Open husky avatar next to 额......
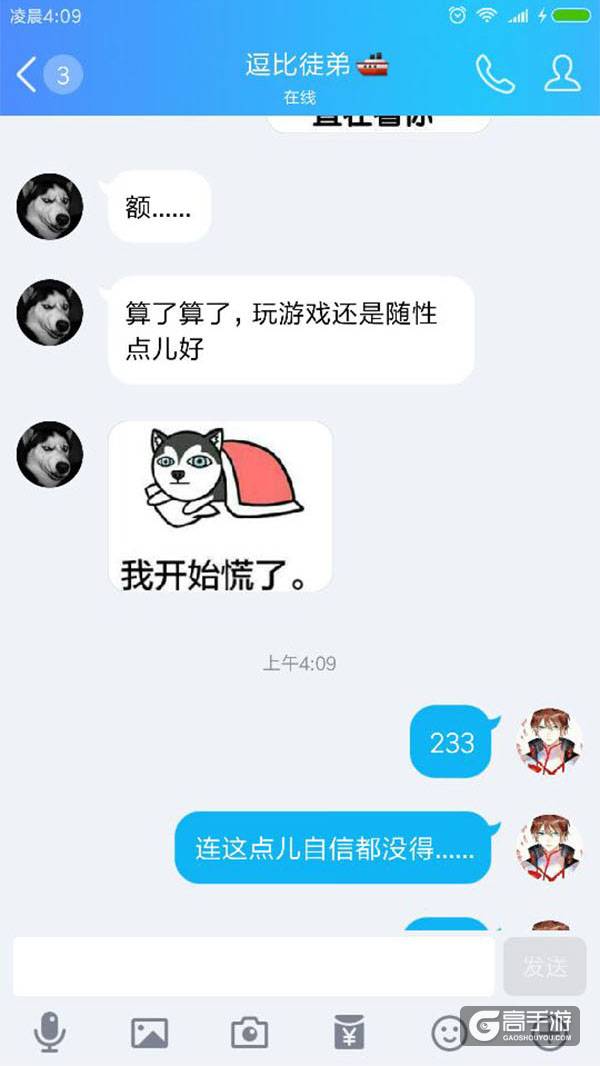The width and height of the screenshot is (600, 1066). pyautogui.click(x=49, y=207)
